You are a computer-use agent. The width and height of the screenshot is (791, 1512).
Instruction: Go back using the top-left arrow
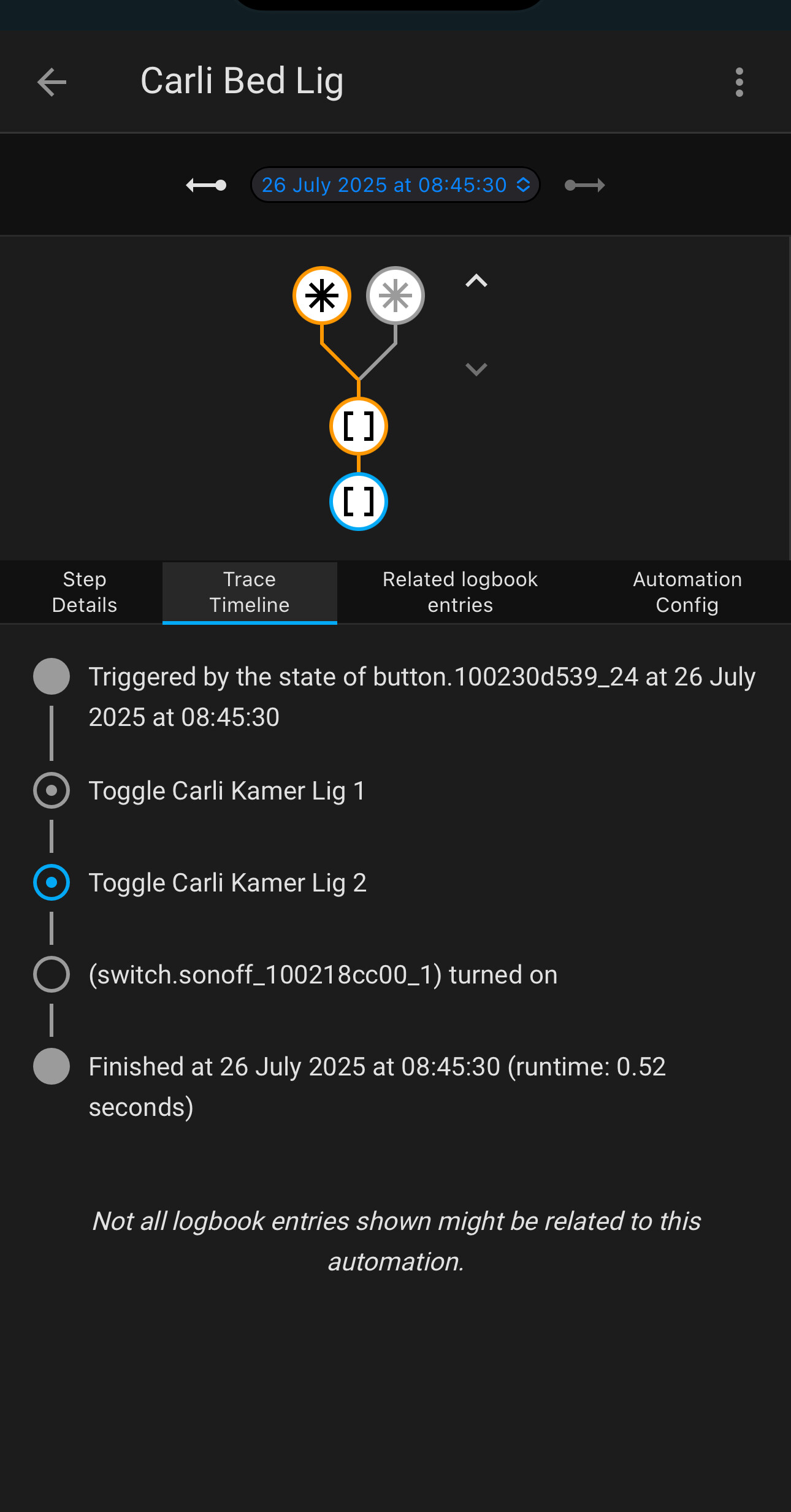coord(52,82)
